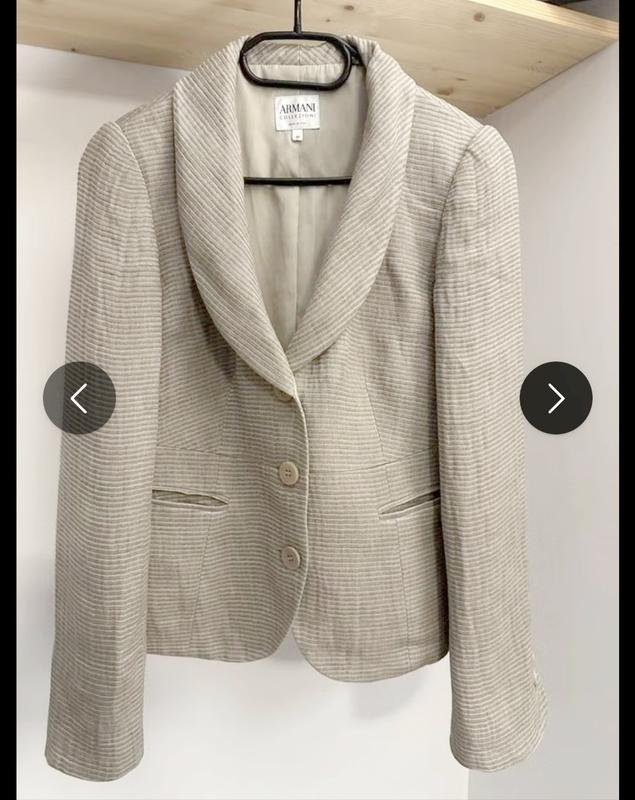Go to the next product photo
The height and width of the screenshot is (800, 635).
click(x=556, y=398)
